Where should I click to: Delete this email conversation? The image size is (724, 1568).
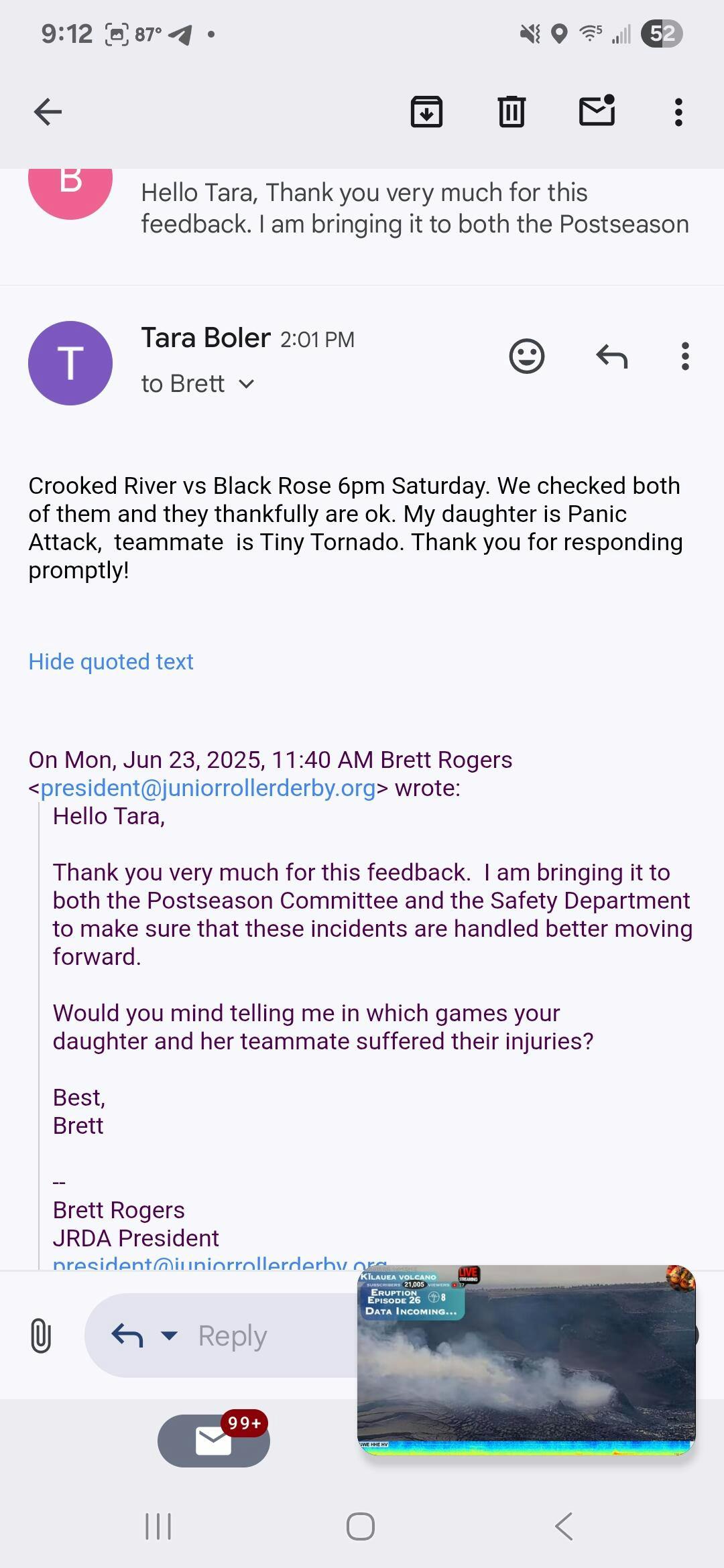point(511,111)
